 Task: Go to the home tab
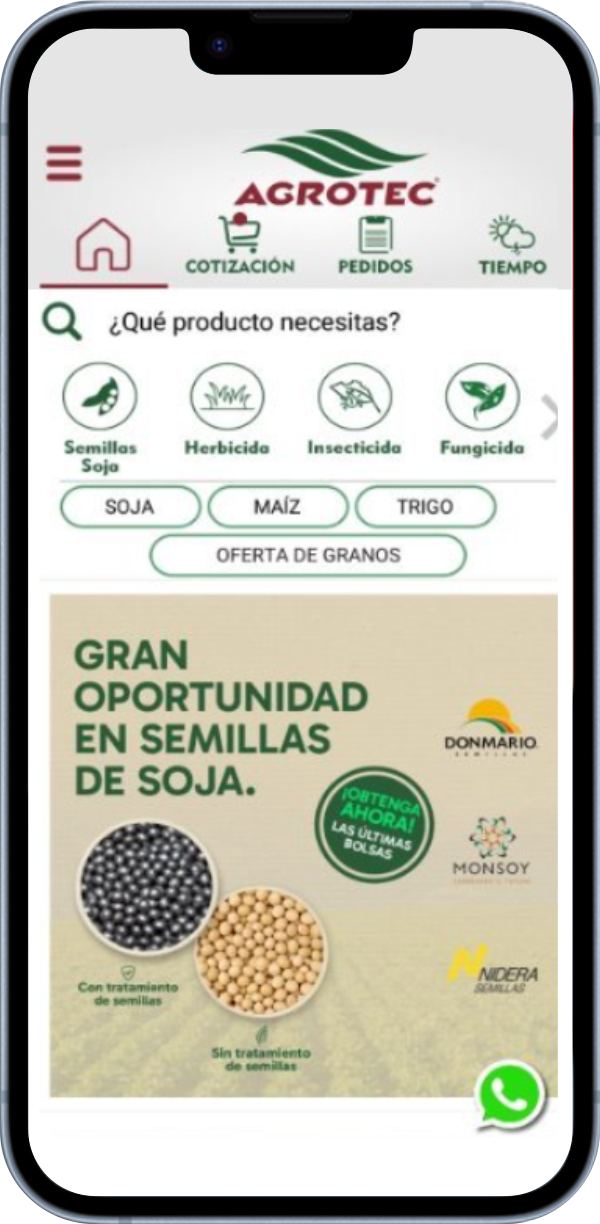[x=103, y=246]
